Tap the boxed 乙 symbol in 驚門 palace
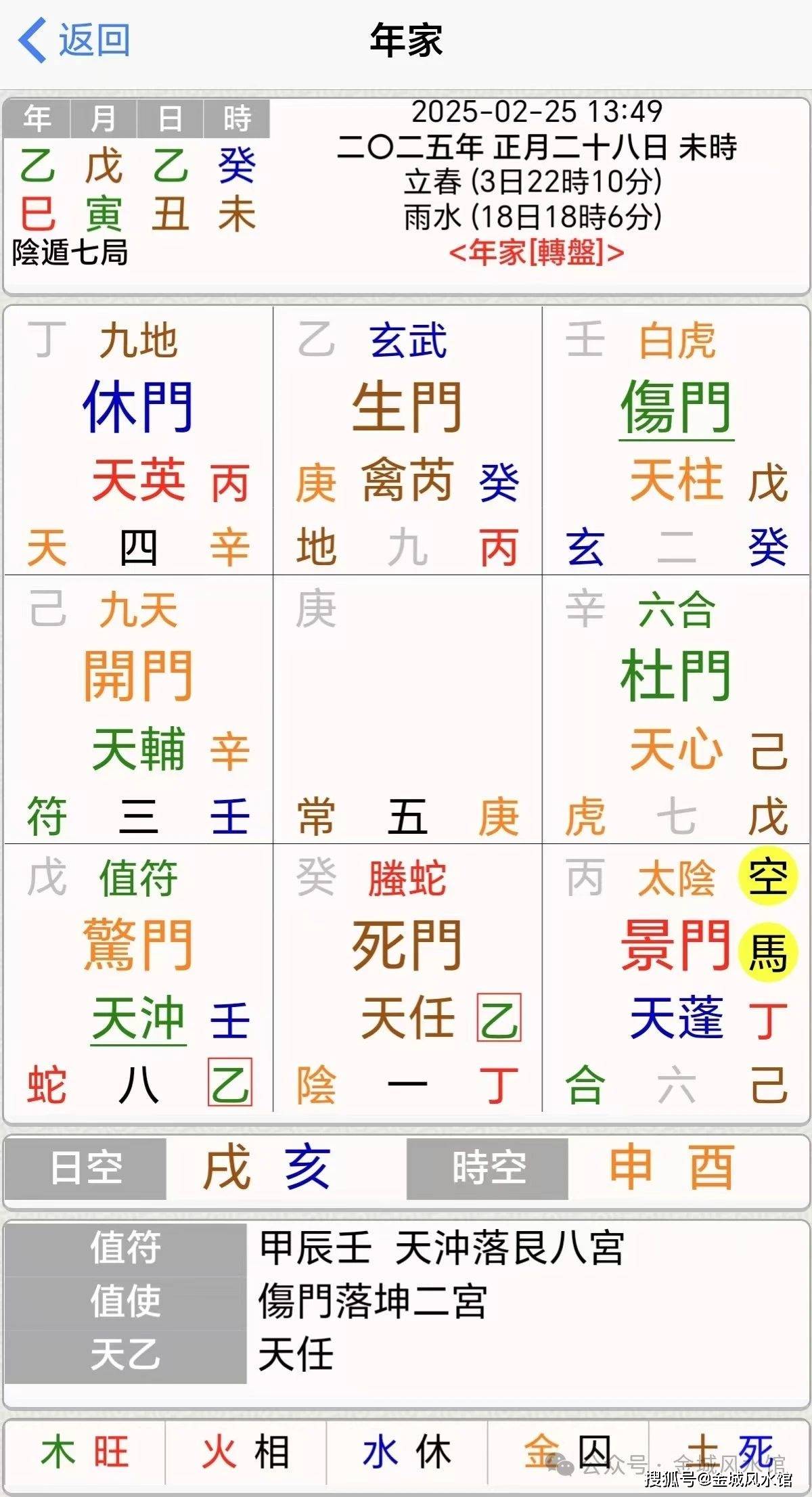812x1497 pixels. (230, 1082)
